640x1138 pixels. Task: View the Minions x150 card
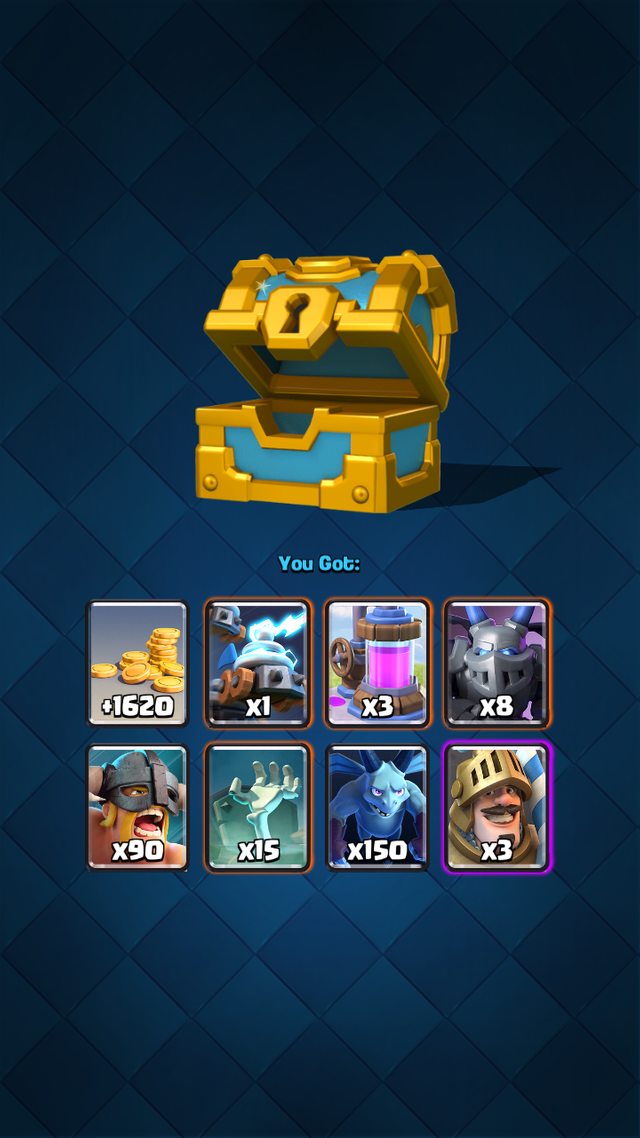377,806
